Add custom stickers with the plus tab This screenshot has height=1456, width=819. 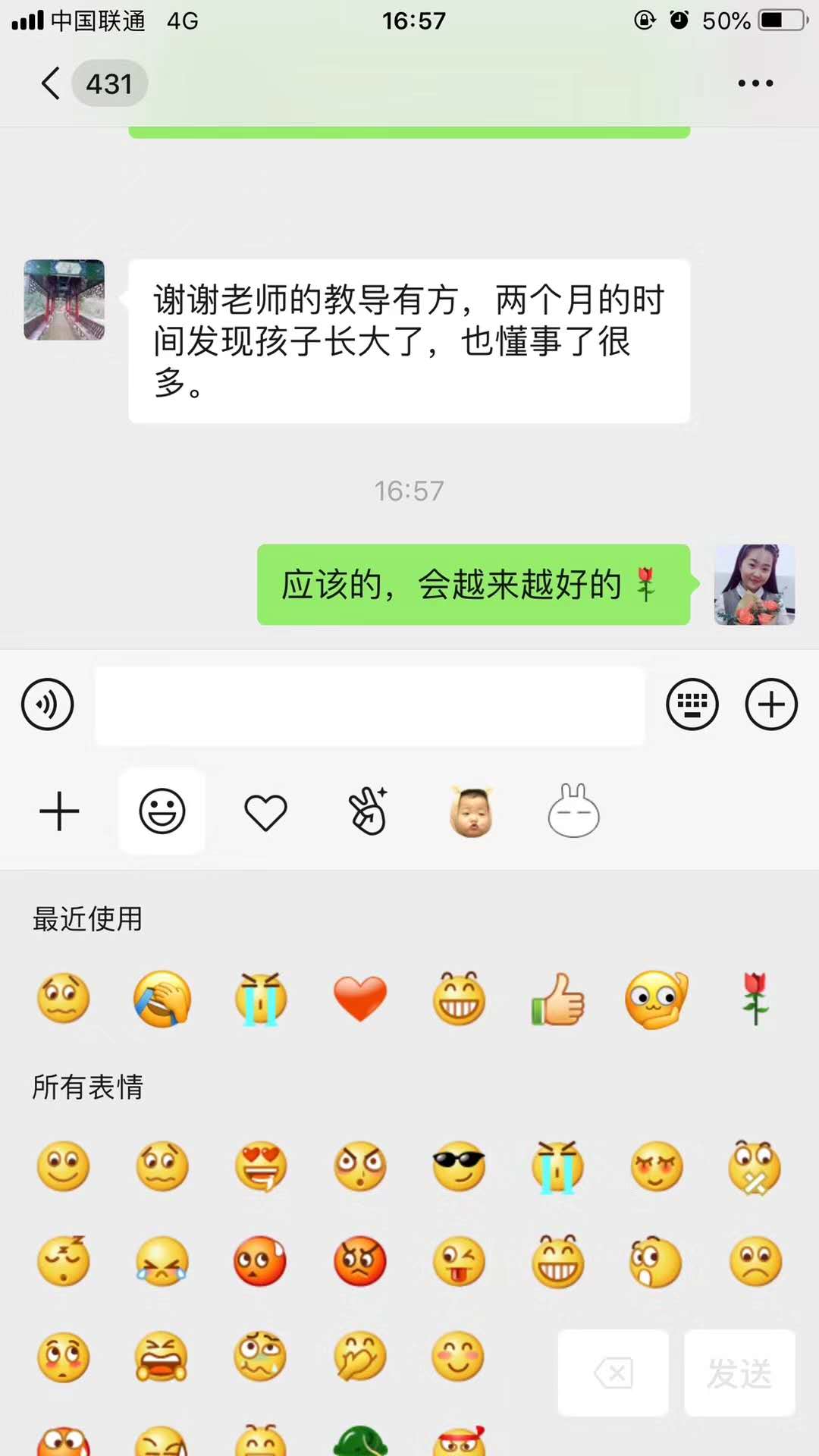click(x=60, y=811)
